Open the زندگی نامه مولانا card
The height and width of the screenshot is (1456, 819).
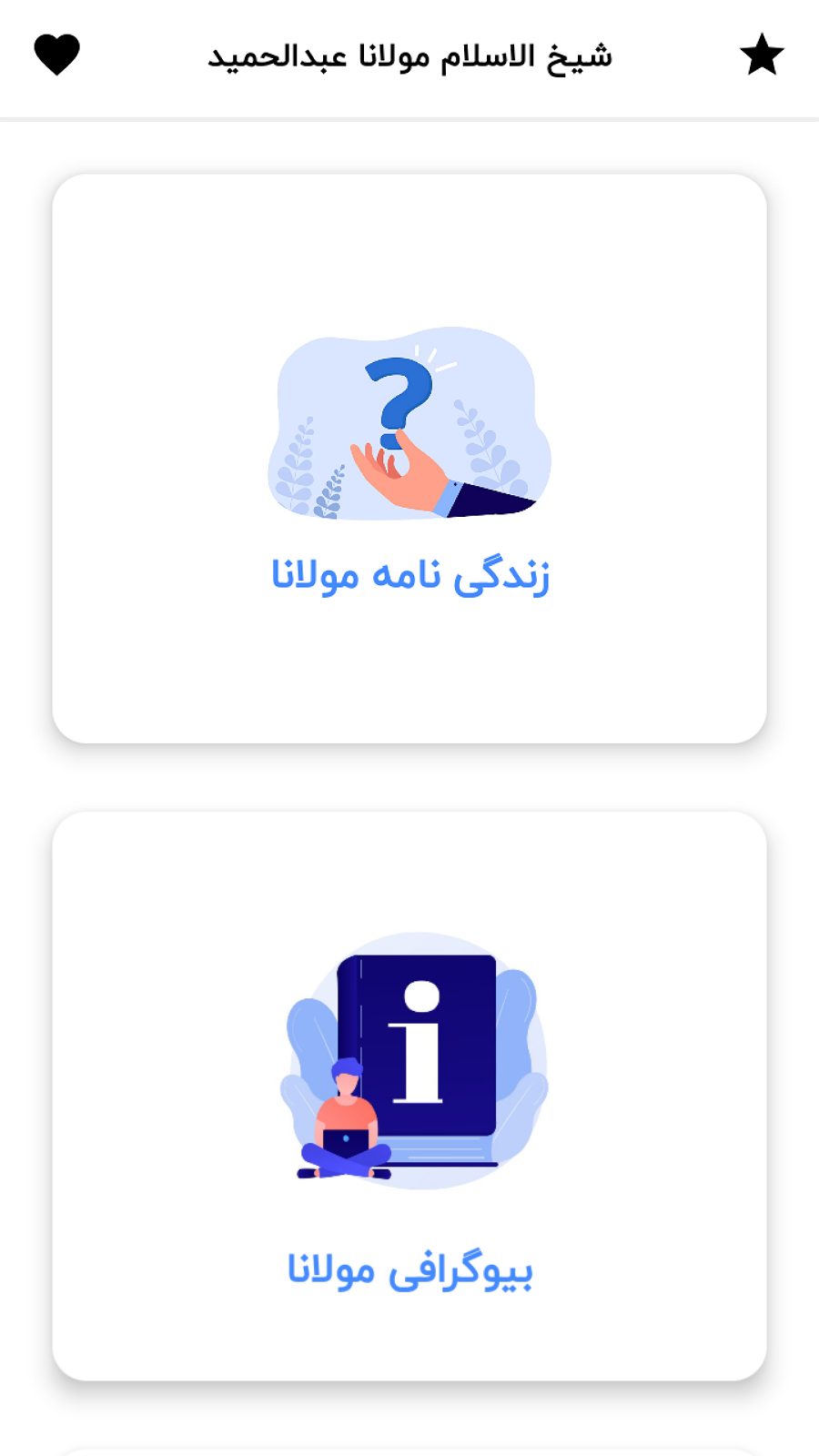point(409,459)
